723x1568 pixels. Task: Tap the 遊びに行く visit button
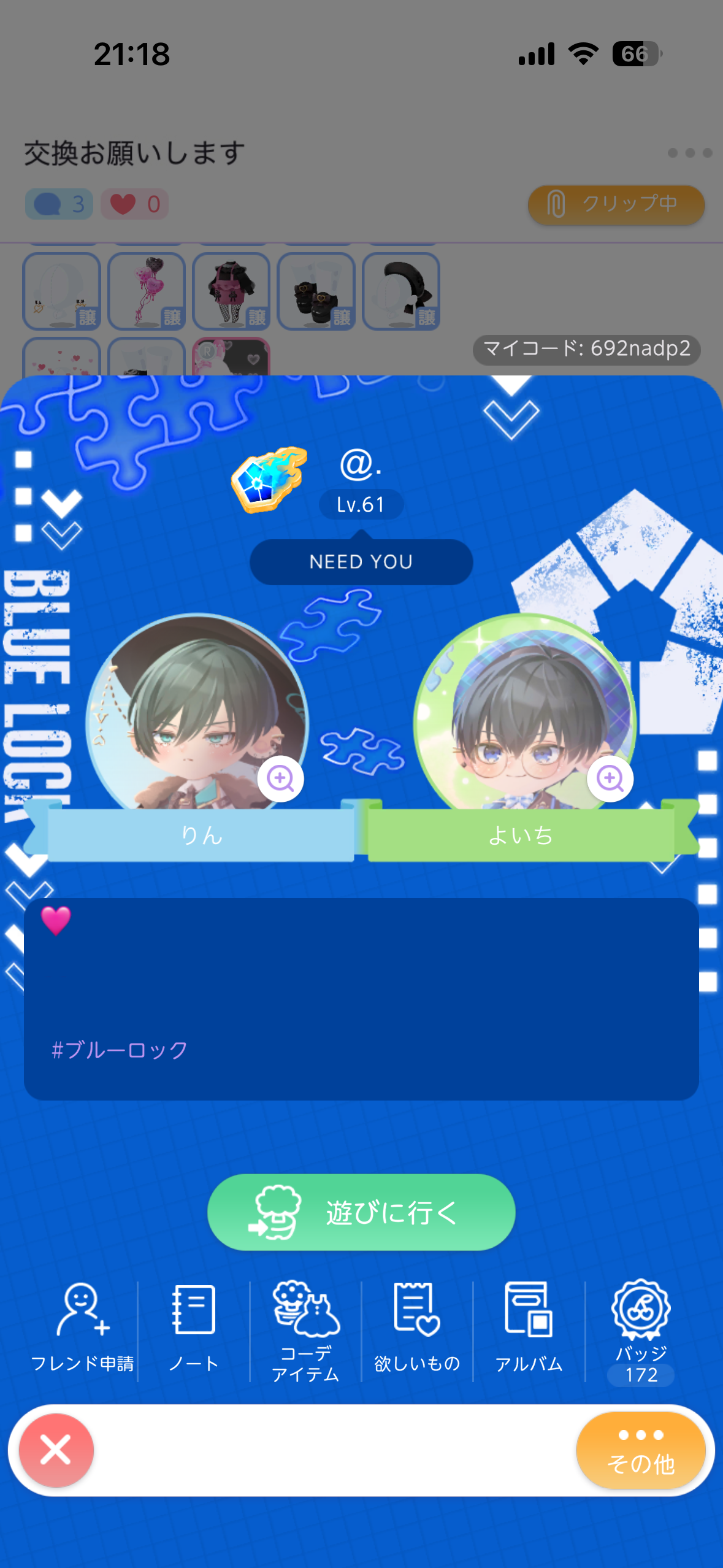pos(361,1212)
